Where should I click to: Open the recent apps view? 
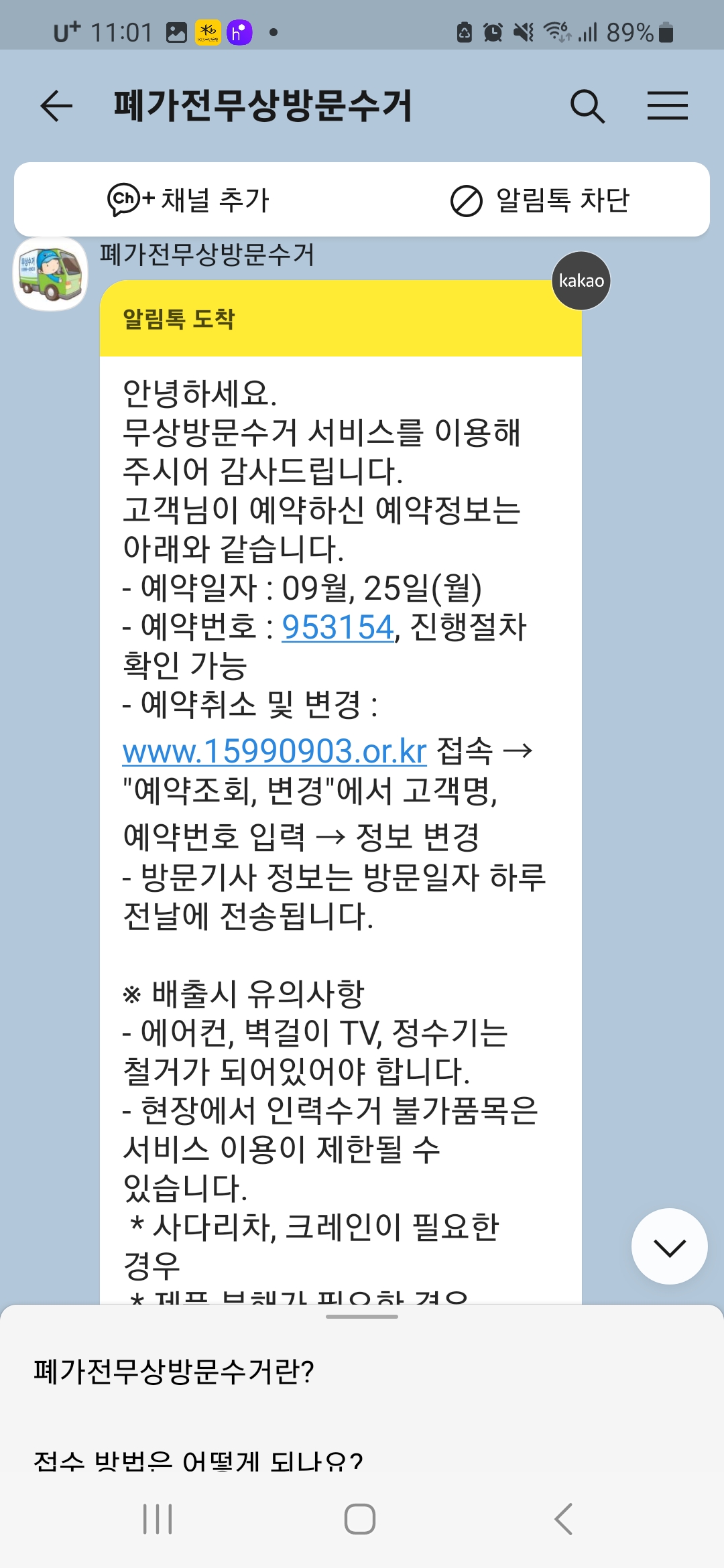coord(158,1519)
